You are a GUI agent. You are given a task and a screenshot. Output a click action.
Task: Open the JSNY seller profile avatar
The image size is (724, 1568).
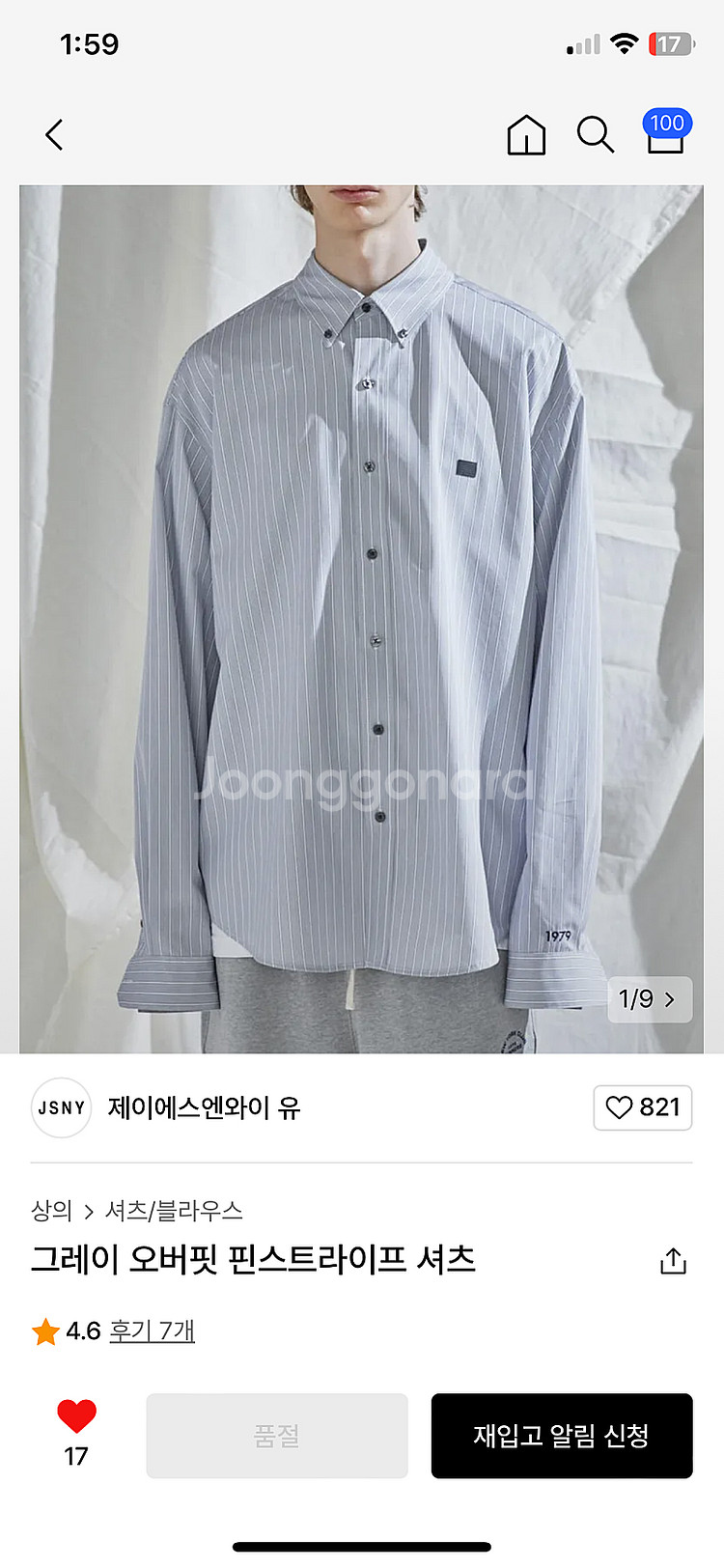click(61, 1108)
